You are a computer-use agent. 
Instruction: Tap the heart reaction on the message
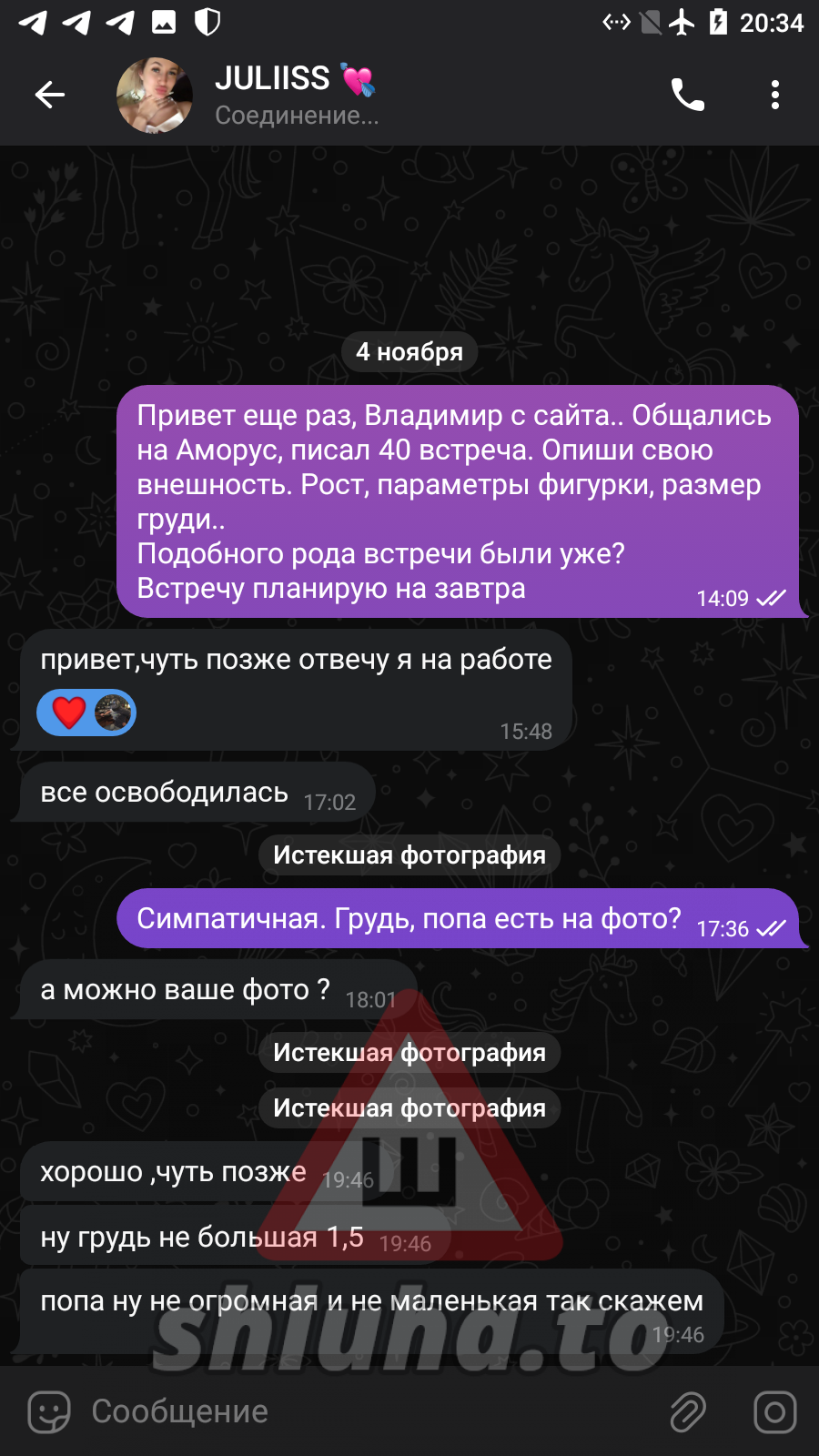[x=70, y=713]
